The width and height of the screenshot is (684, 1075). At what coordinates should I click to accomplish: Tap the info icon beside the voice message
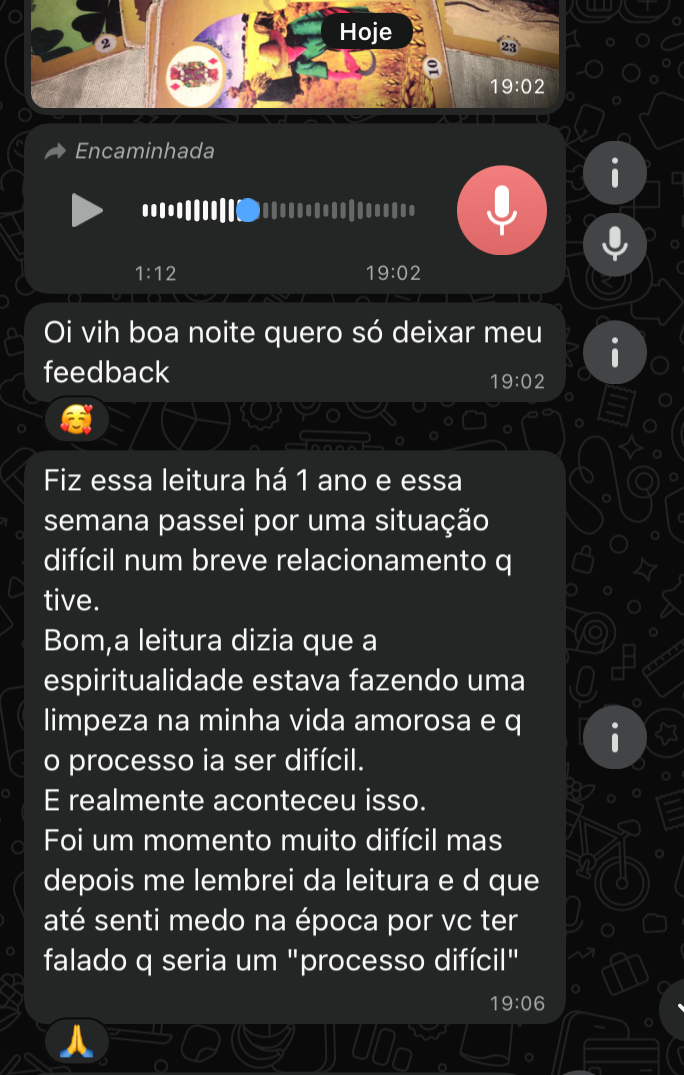coord(614,174)
